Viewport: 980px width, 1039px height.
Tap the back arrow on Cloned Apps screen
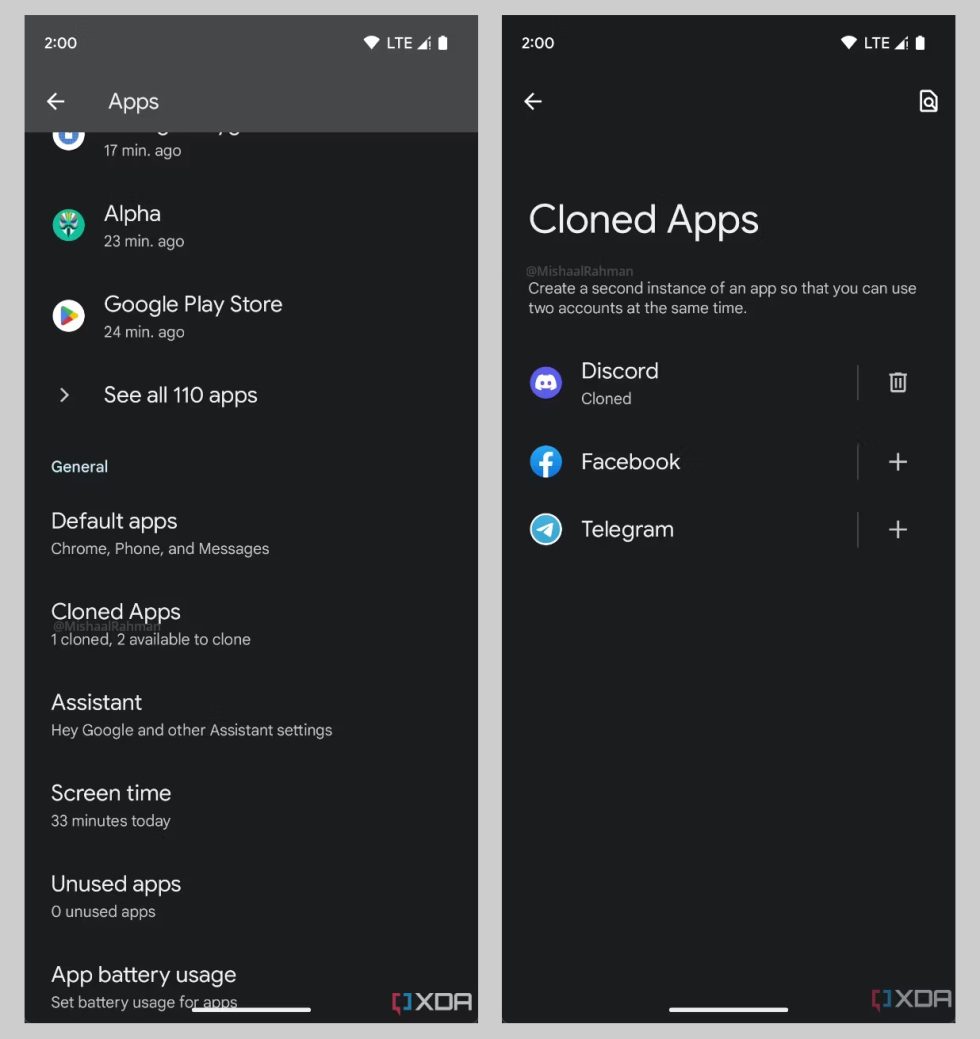point(533,101)
